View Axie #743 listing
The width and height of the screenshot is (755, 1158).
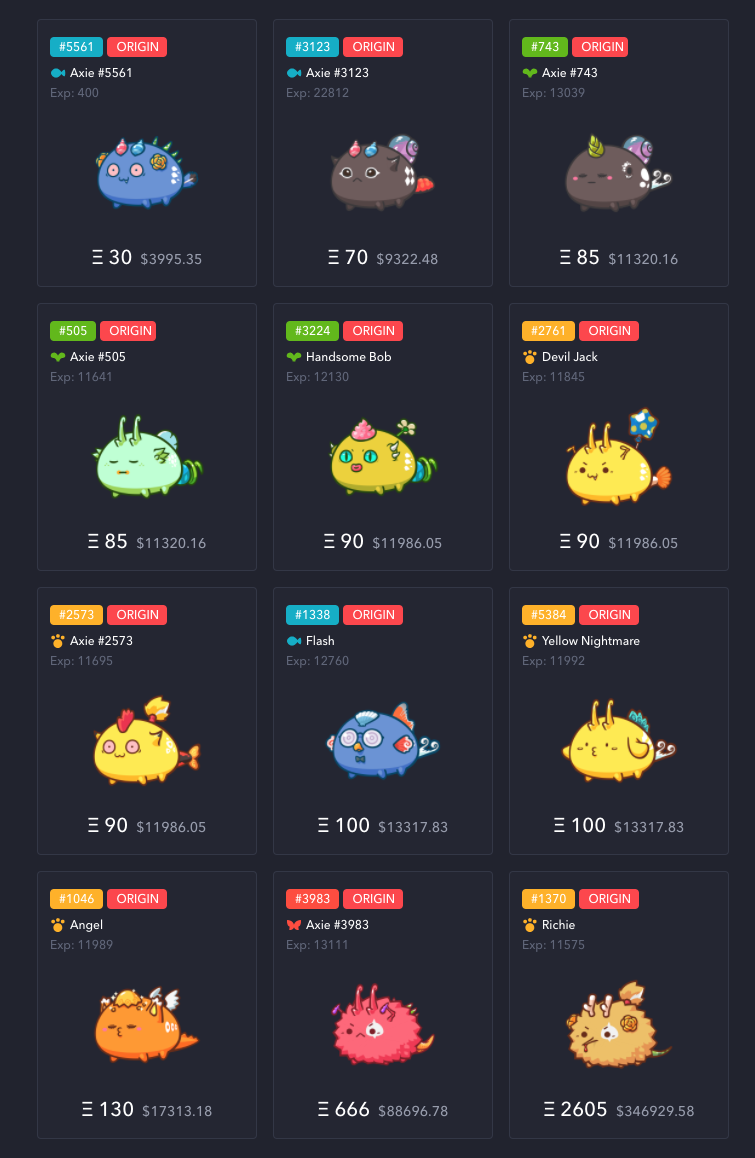[x=619, y=170]
